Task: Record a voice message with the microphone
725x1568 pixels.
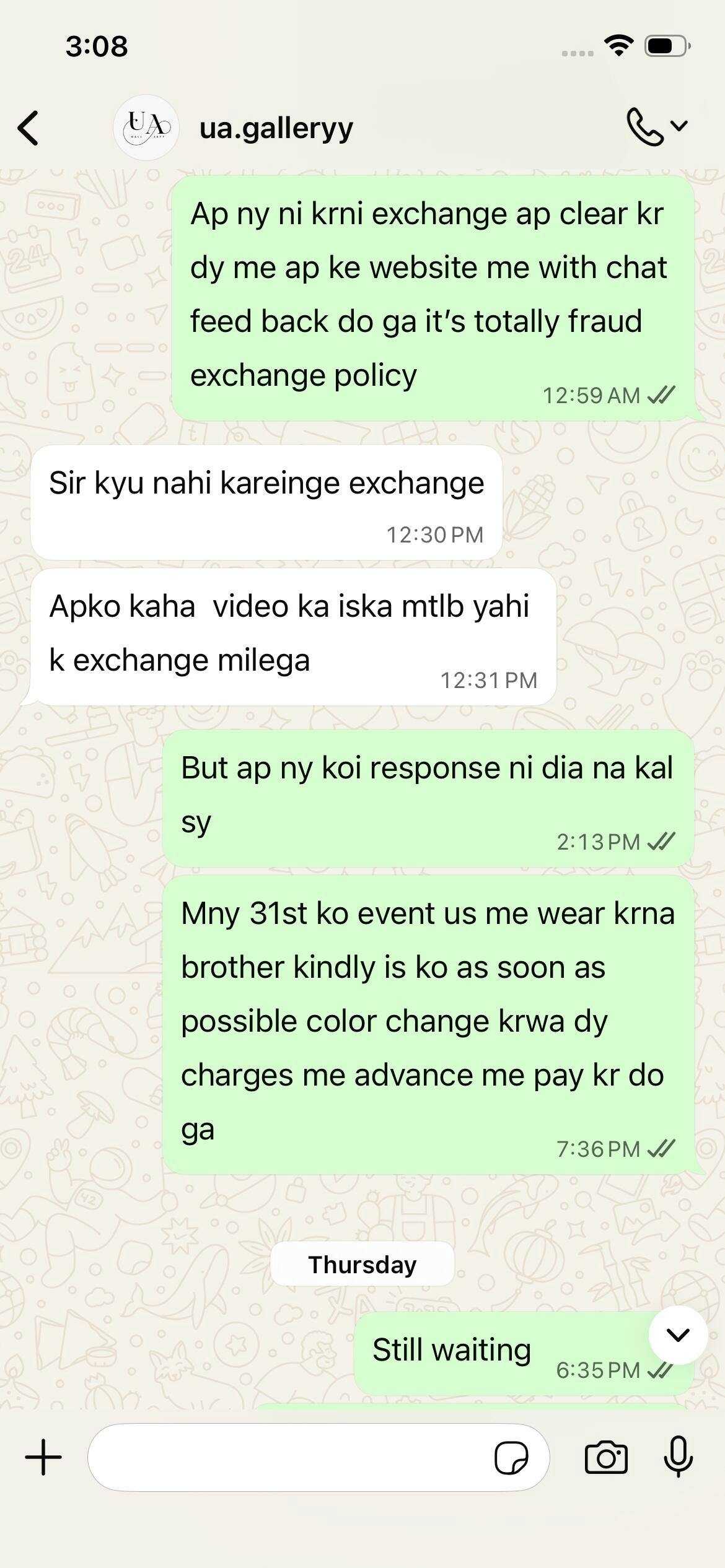Action: tap(678, 1457)
